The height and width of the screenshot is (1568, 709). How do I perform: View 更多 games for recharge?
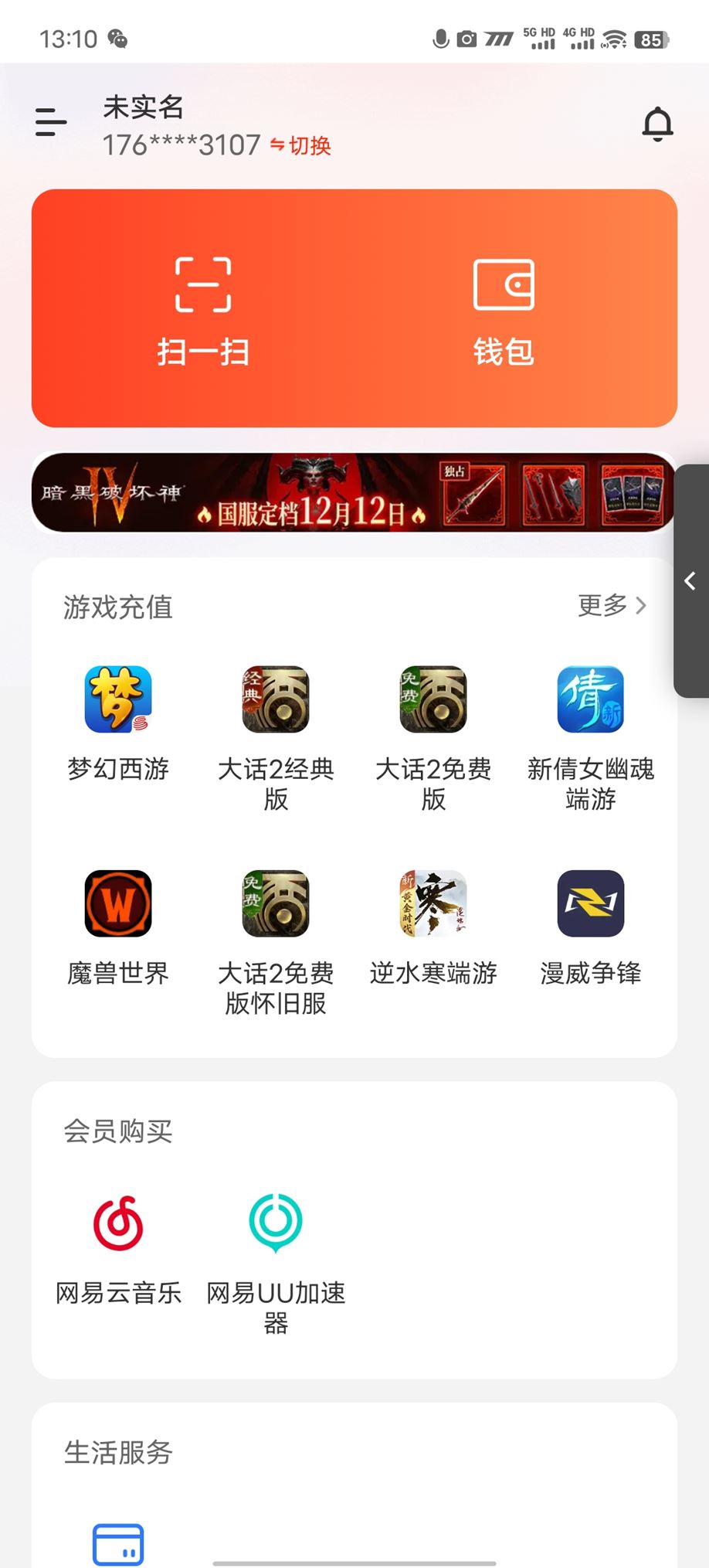click(x=612, y=605)
